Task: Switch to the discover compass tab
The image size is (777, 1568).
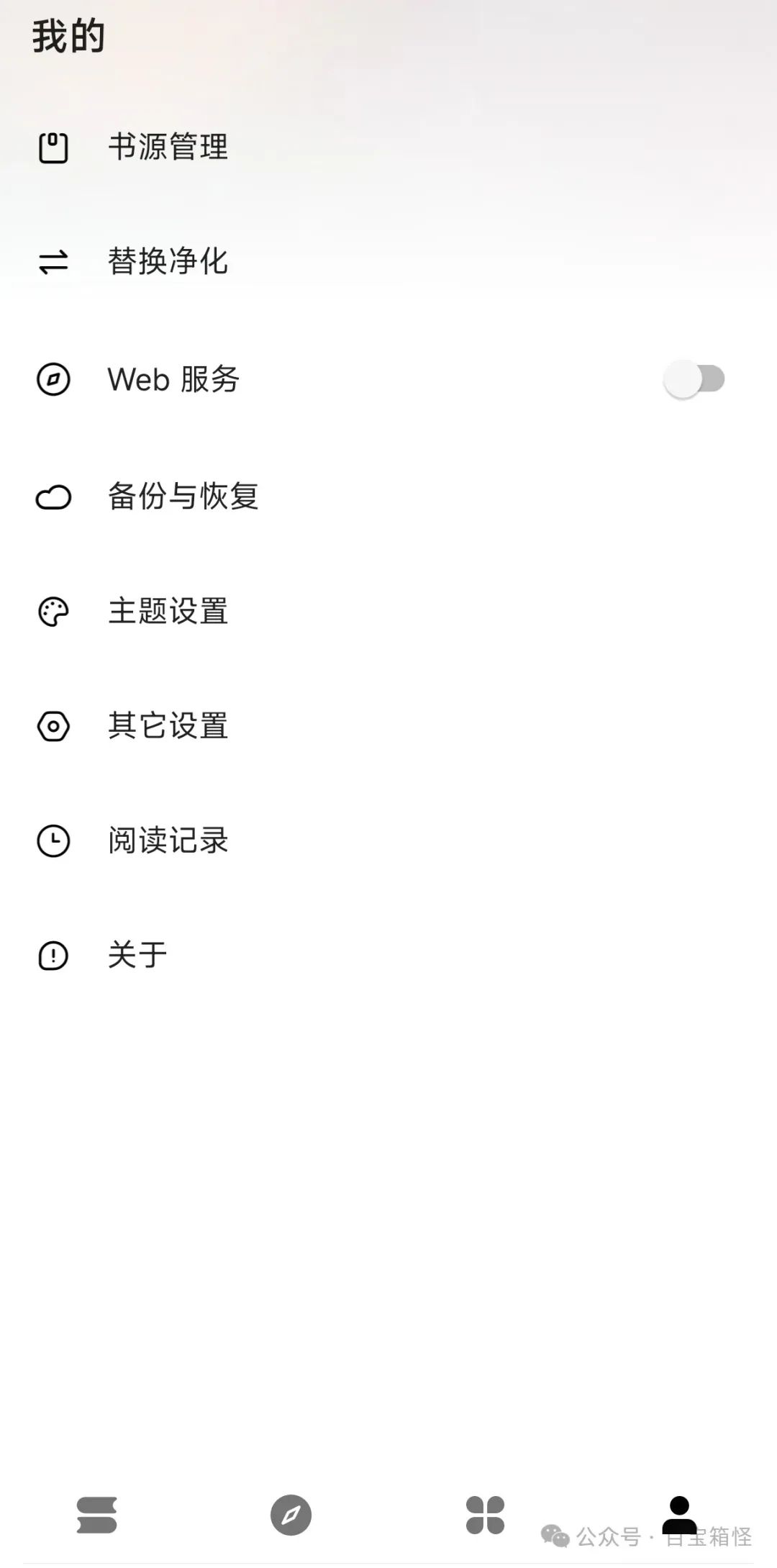Action: coord(291,1515)
